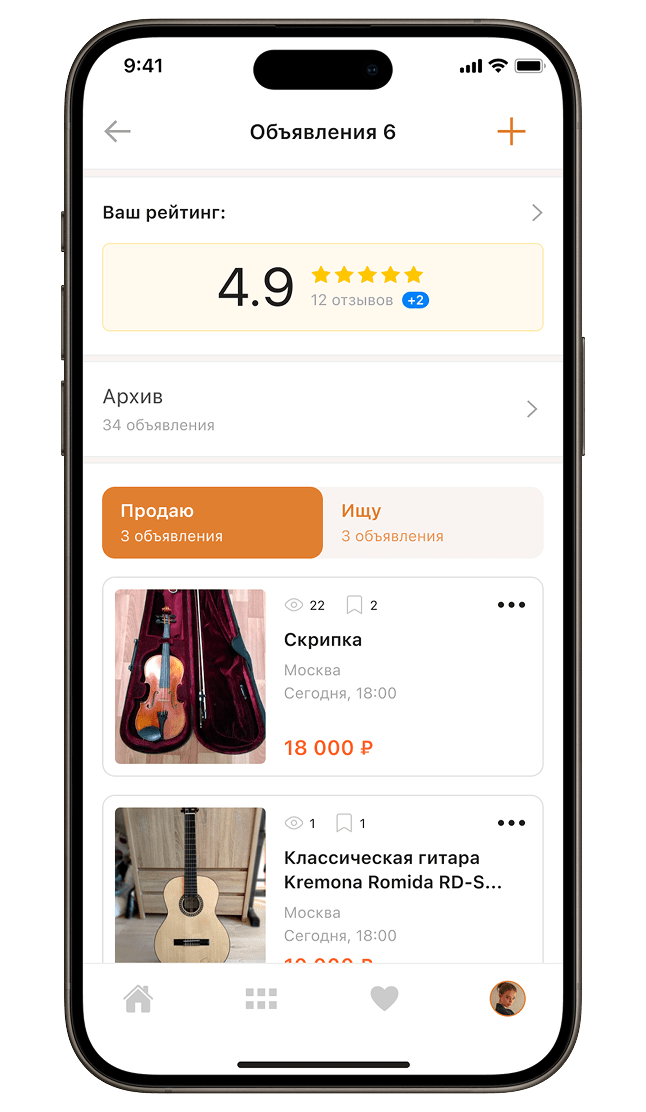Open options menu for Скрипка listing
The image size is (646, 1112).
click(511, 605)
